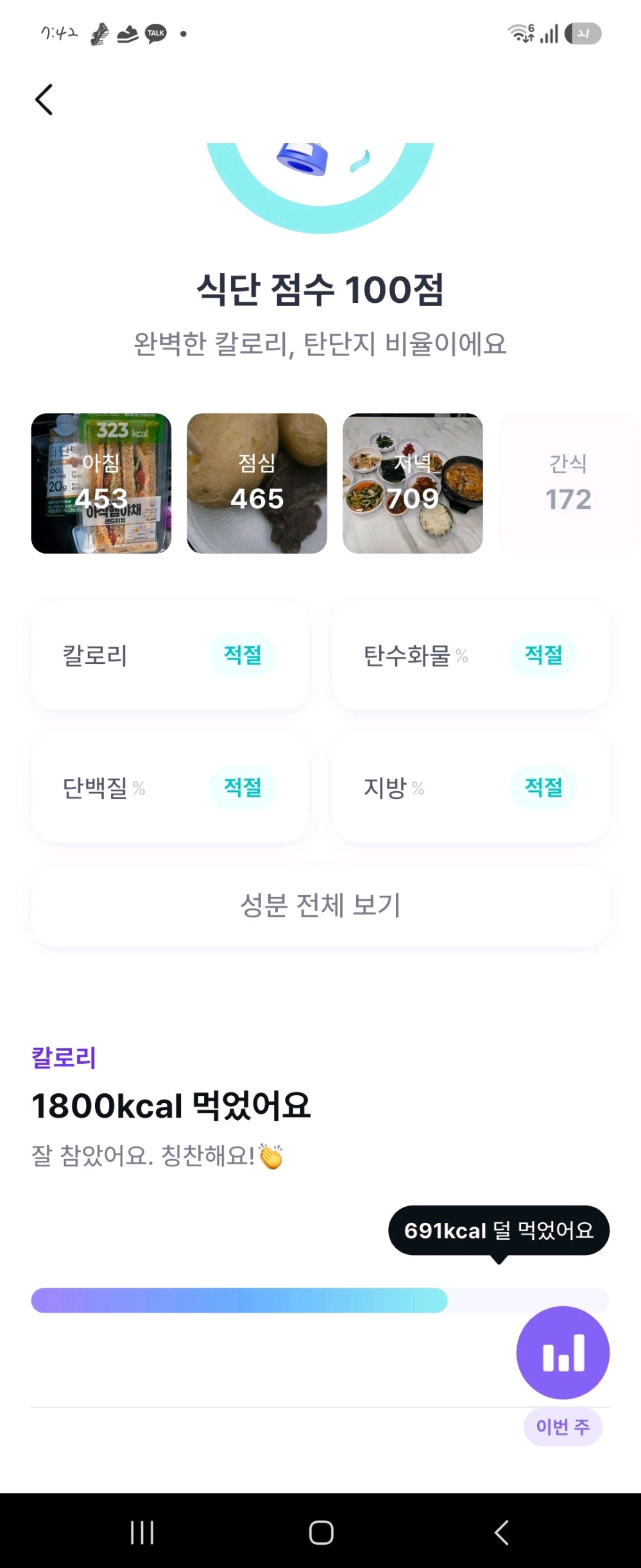Go back using the top-left arrow
This screenshot has height=1568, width=641.
pyautogui.click(x=44, y=99)
